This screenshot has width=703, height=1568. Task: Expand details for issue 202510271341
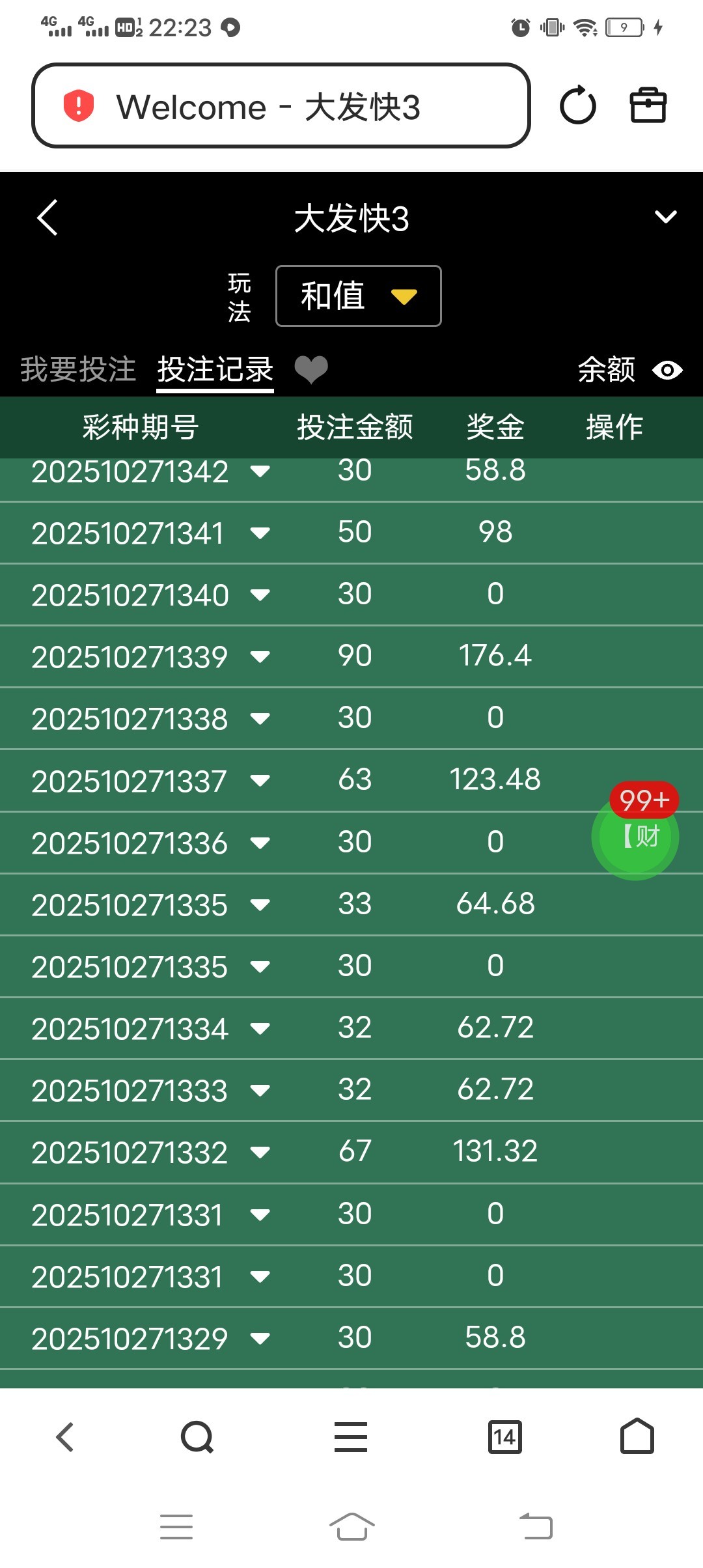[260, 533]
